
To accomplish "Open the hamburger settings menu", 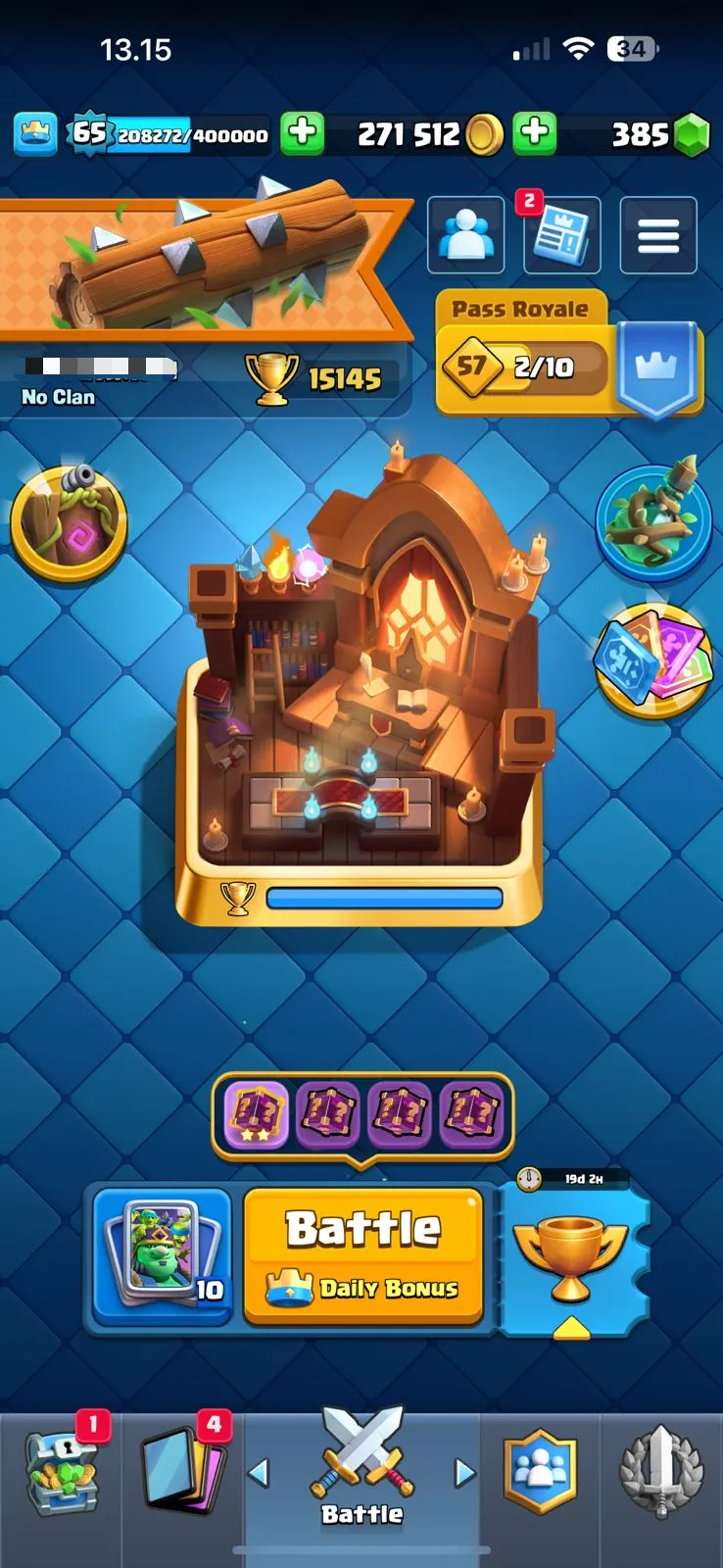I will point(658,235).
